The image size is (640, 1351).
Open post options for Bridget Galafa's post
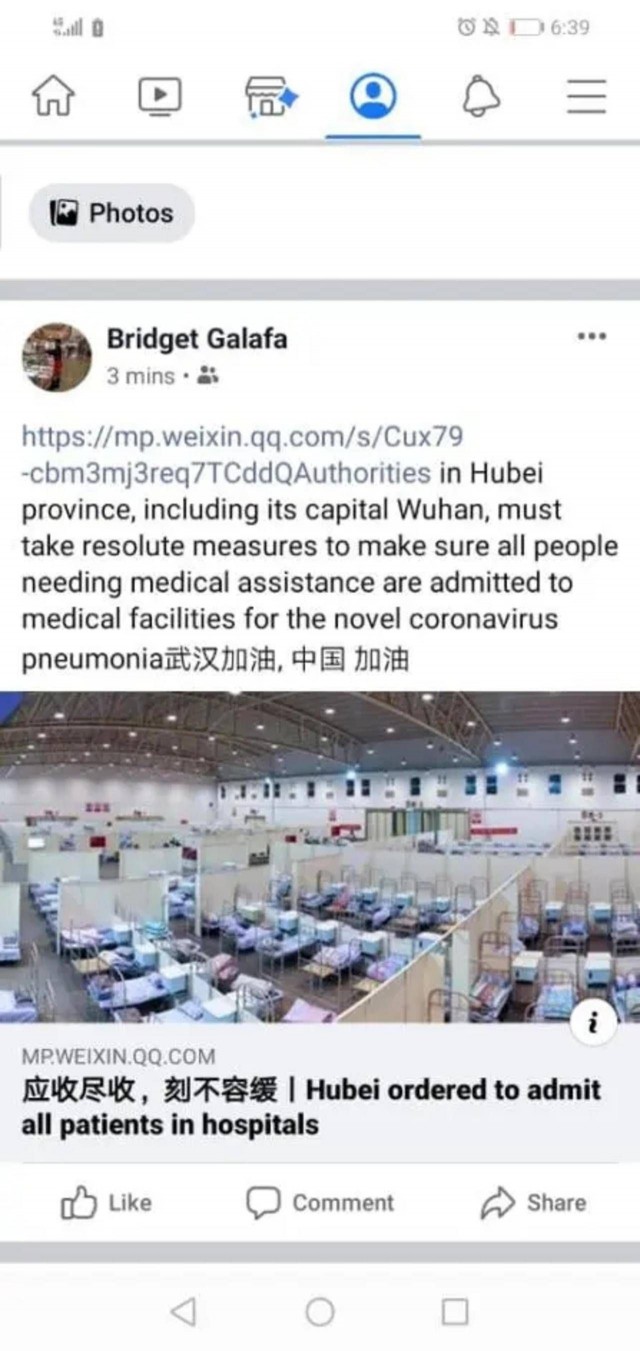click(591, 337)
